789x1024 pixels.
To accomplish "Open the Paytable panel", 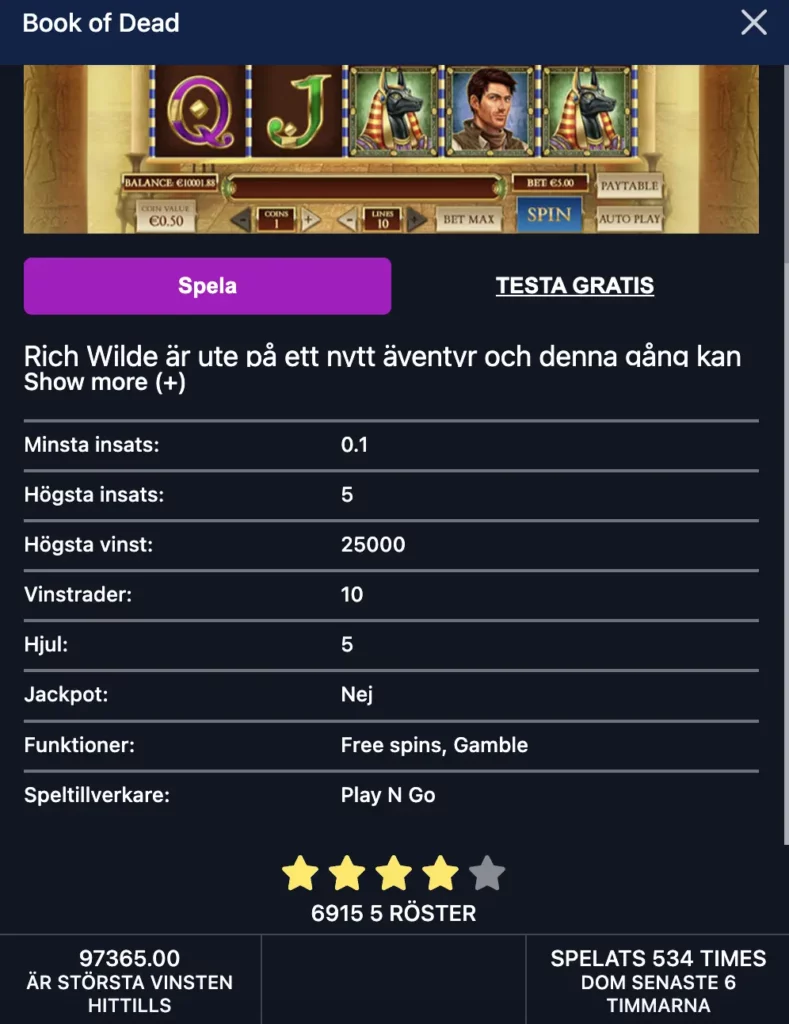I will 628,184.
